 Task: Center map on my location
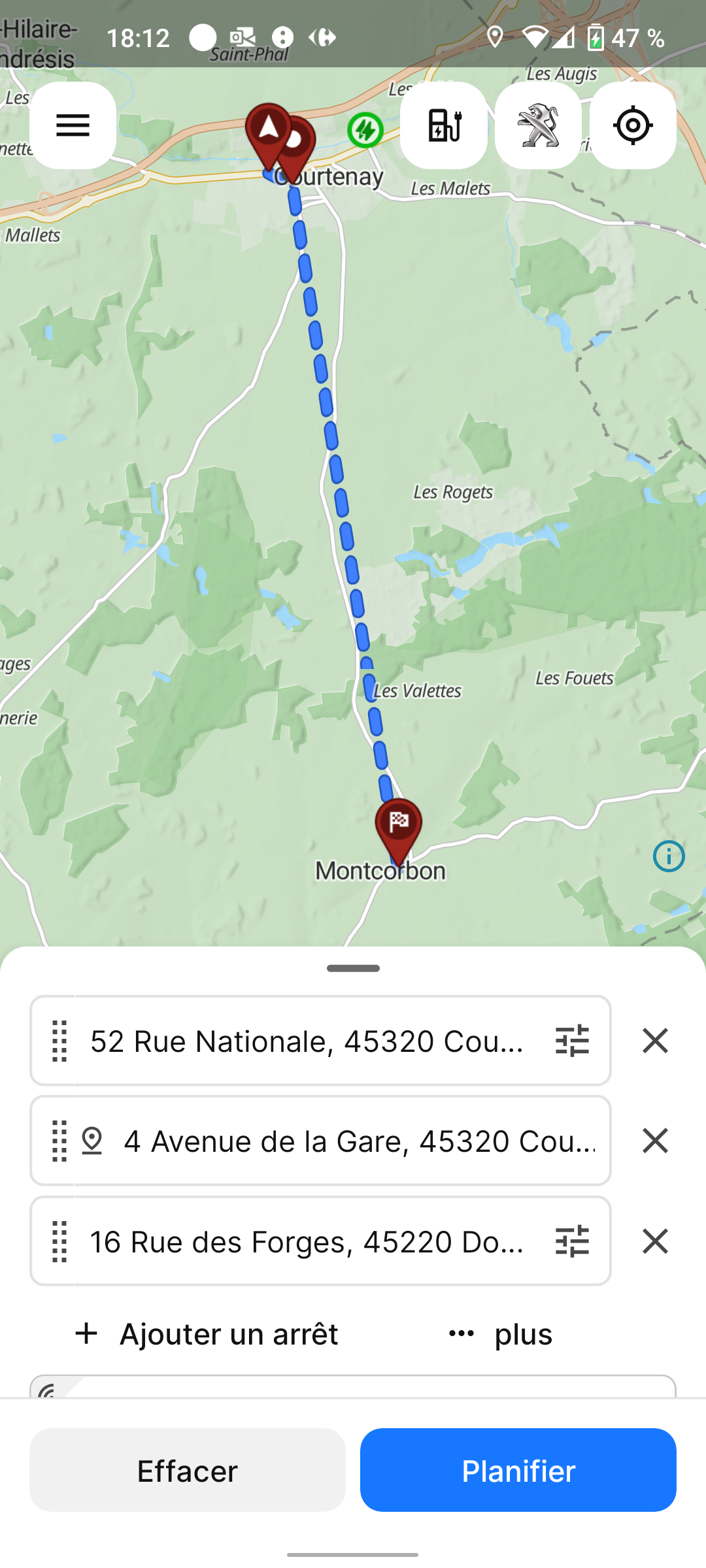click(x=633, y=125)
